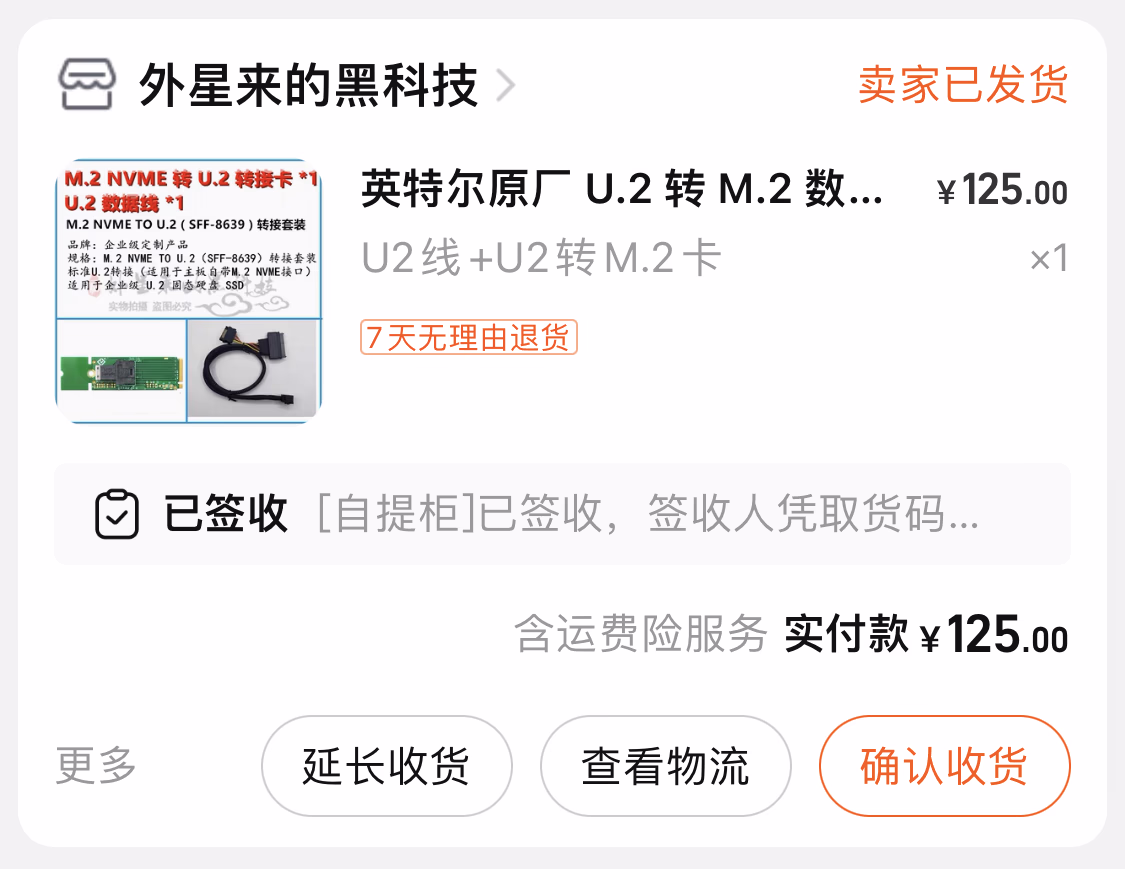Image resolution: width=1125 pixels, height=869 pixels.
Task: Open the 外星来的黑科技 shop page
Action: (x=308, y=86)
